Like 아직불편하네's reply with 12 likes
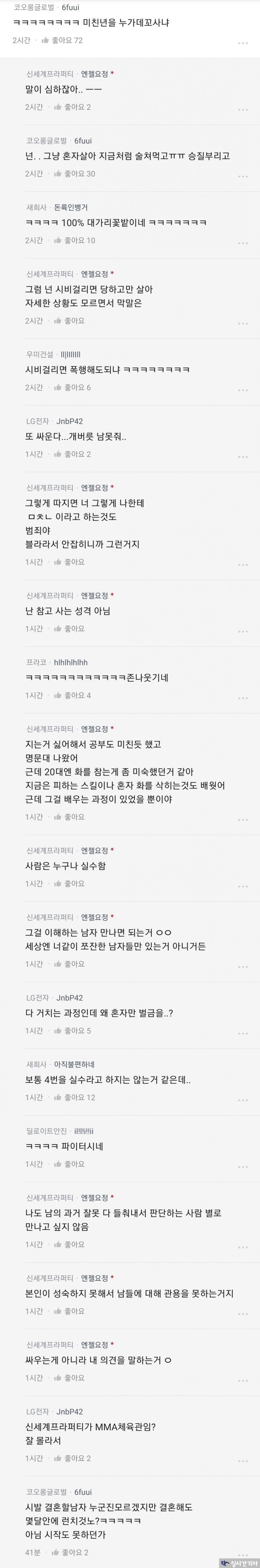Screen dimensions: 260x1568 pos(73,1097)
